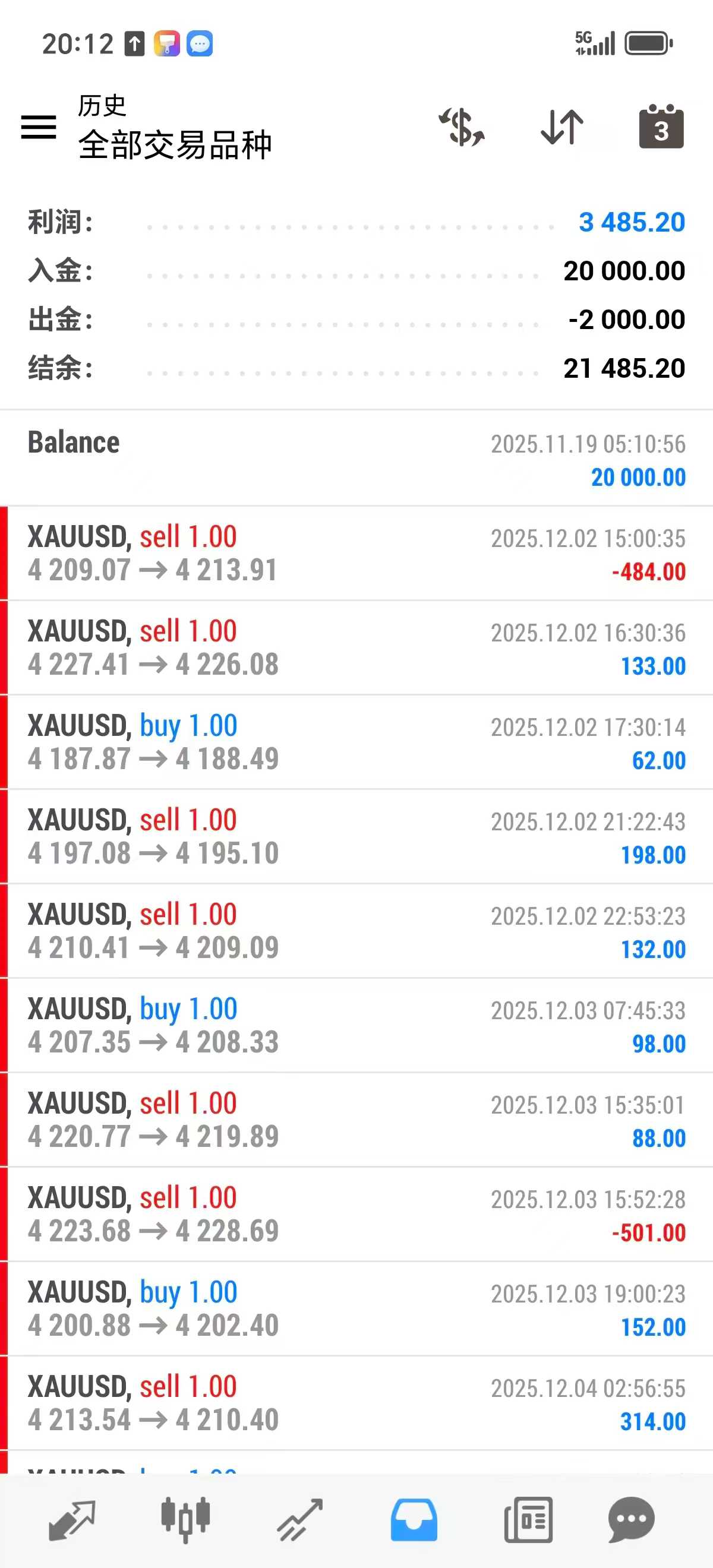
Task: Open the Trade line-chart icon
Action: [299, 1520]
